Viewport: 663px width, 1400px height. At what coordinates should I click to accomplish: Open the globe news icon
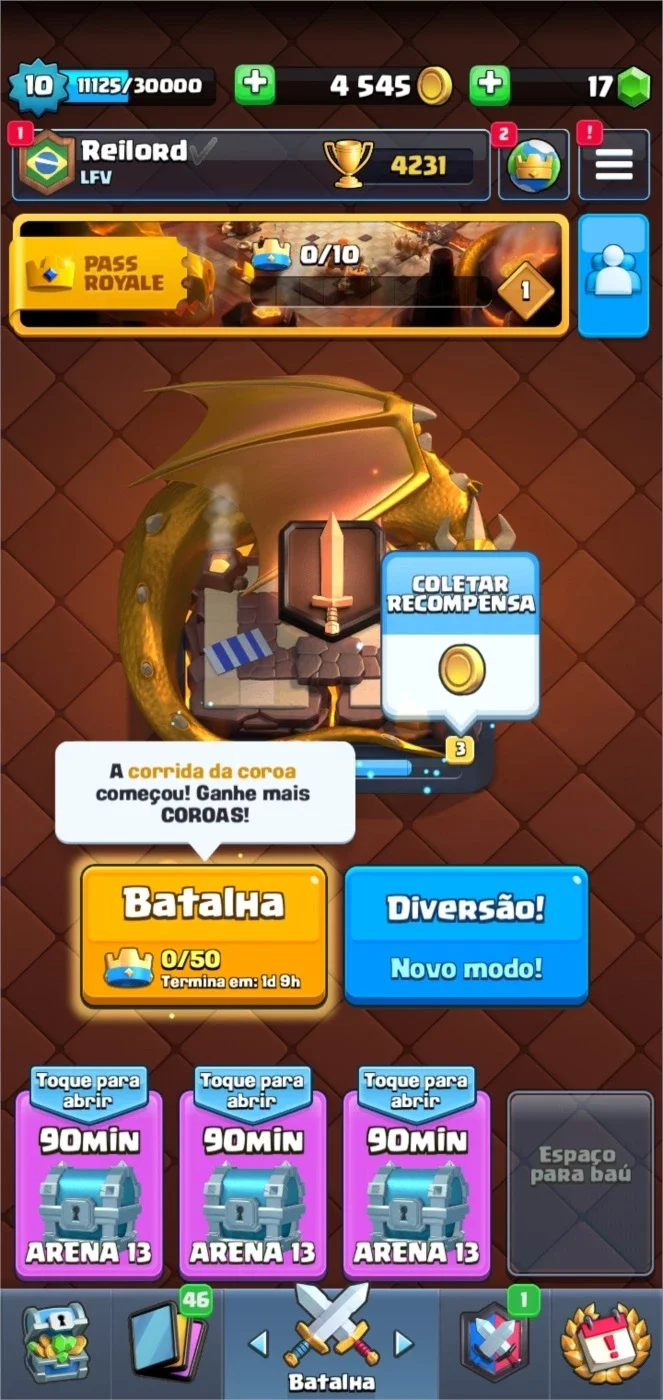534,165
